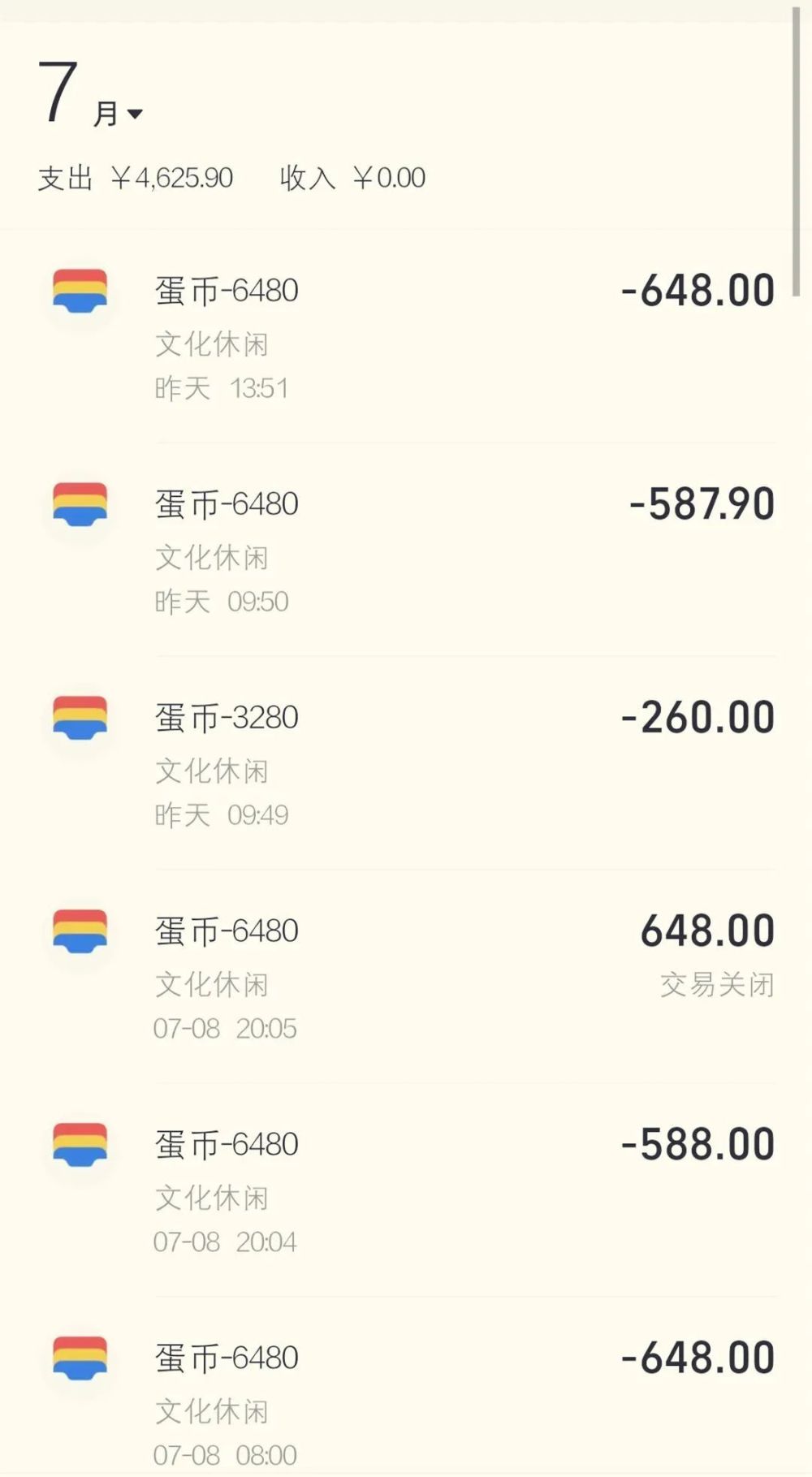
Task: Tap the app icon of the 交易关闭 transaction
Action: click(80, 931)
